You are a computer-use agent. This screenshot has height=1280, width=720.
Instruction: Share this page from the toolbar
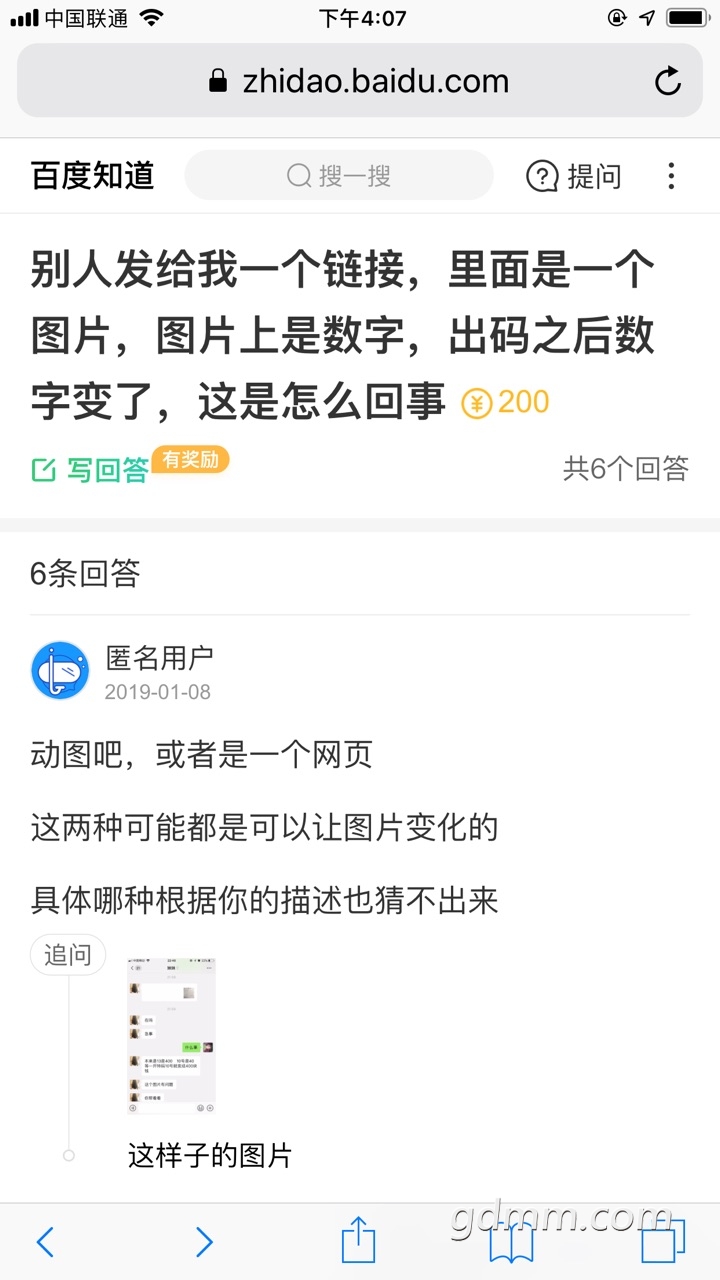(x=358, y=1240)
